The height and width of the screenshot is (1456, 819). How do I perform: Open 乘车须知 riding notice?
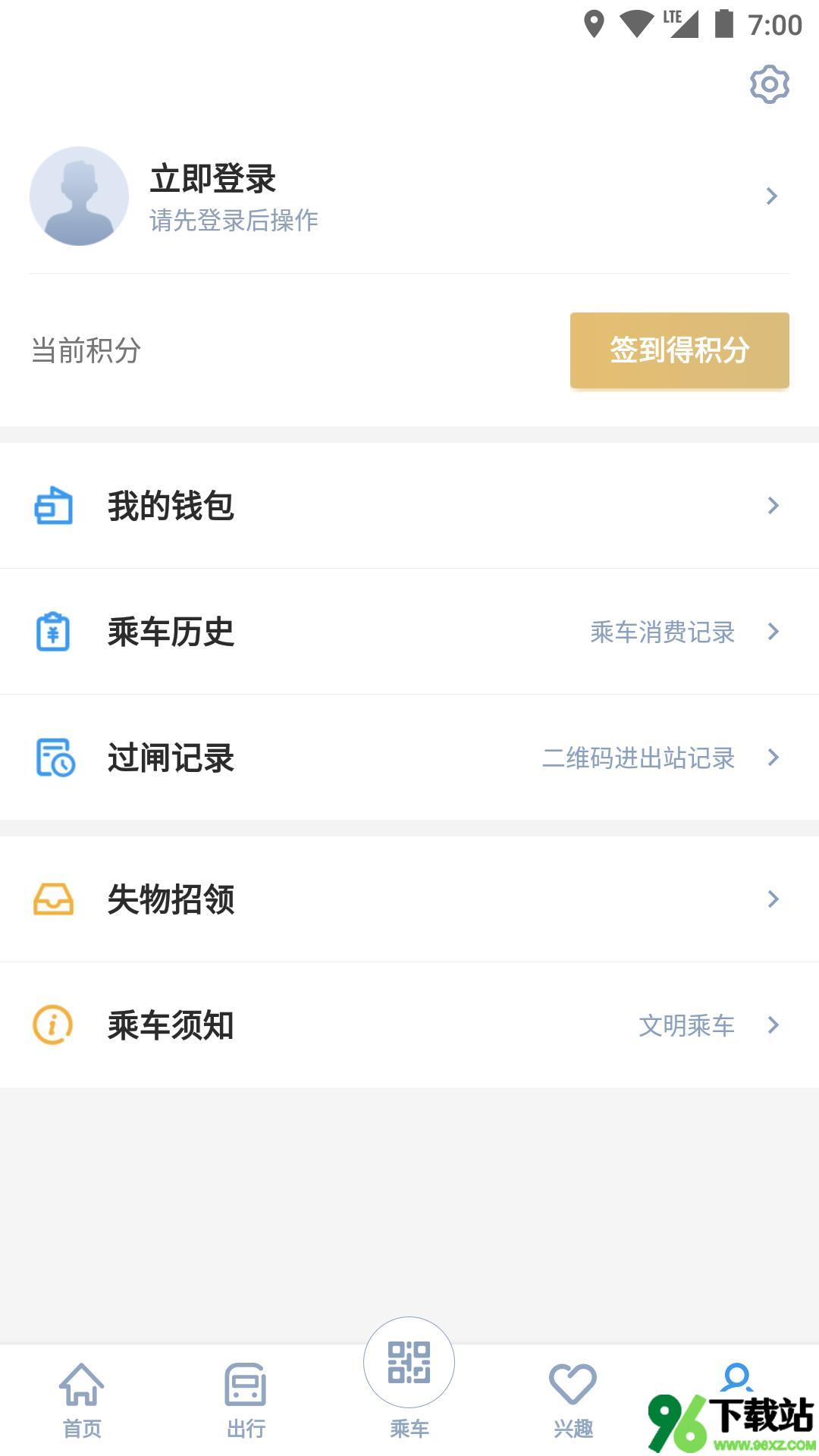click(409, 1025)
